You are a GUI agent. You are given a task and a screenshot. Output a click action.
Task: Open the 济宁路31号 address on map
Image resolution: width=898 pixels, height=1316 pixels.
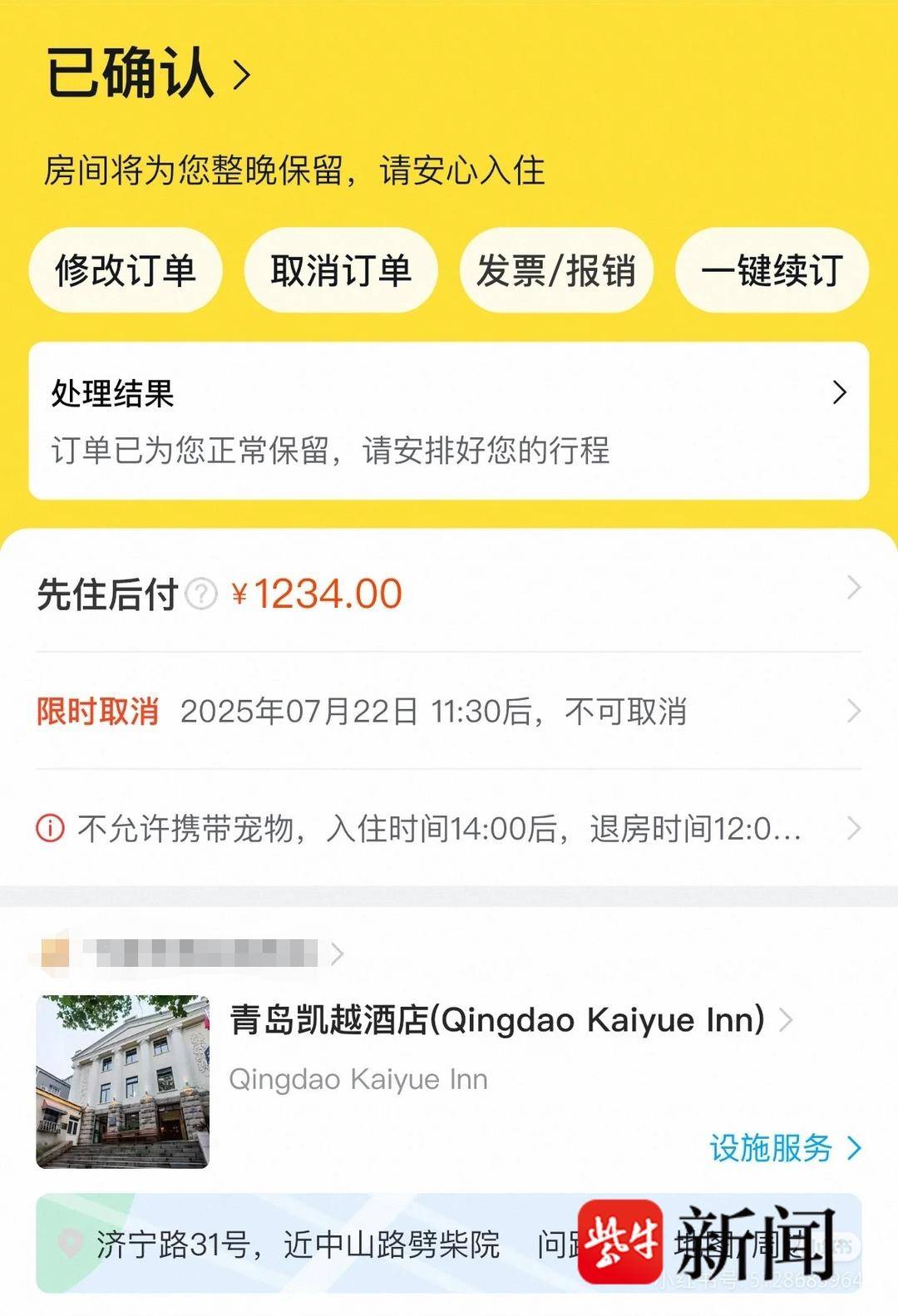298,1244
